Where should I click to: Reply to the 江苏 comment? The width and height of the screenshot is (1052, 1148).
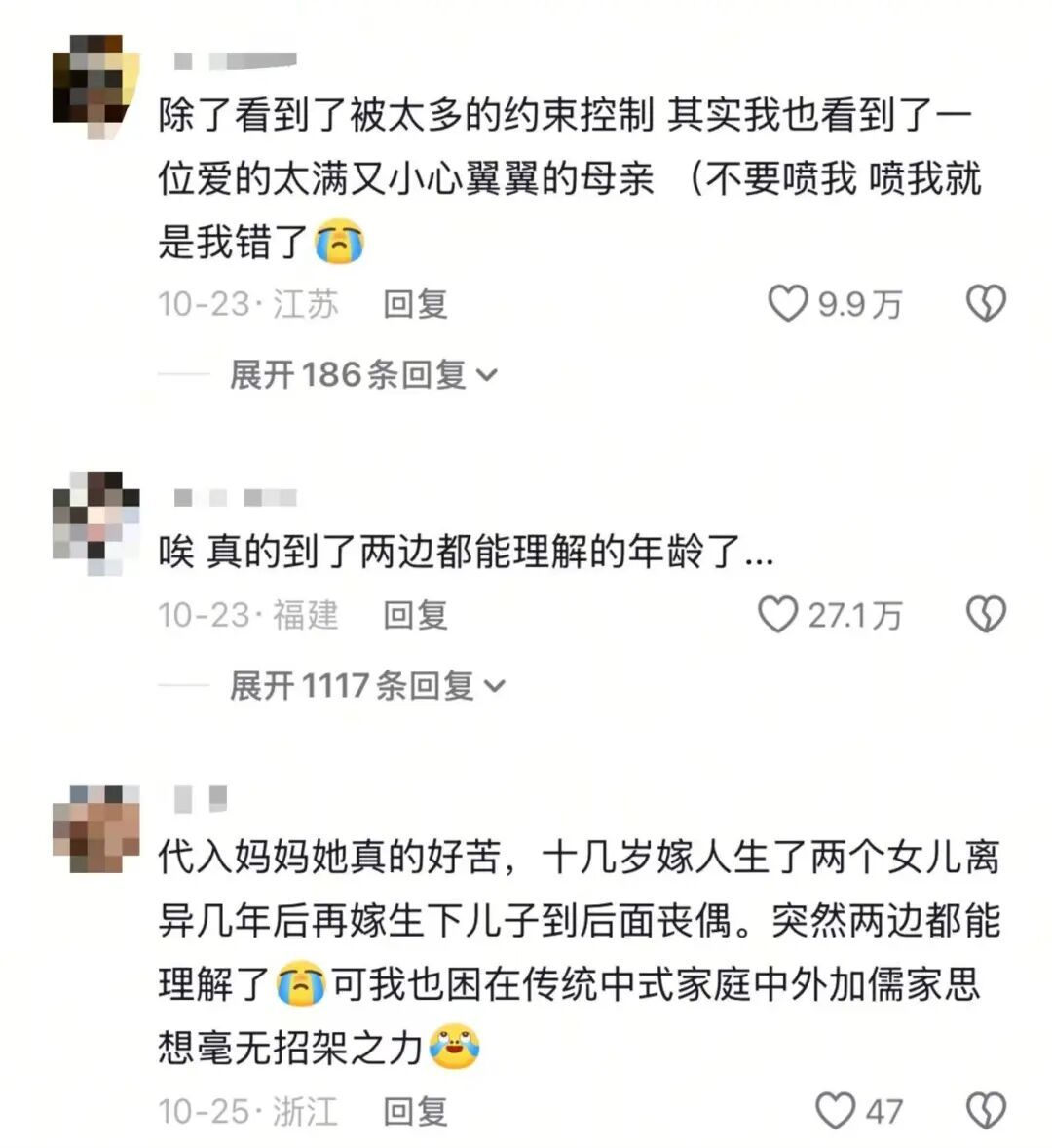point(415,304)
